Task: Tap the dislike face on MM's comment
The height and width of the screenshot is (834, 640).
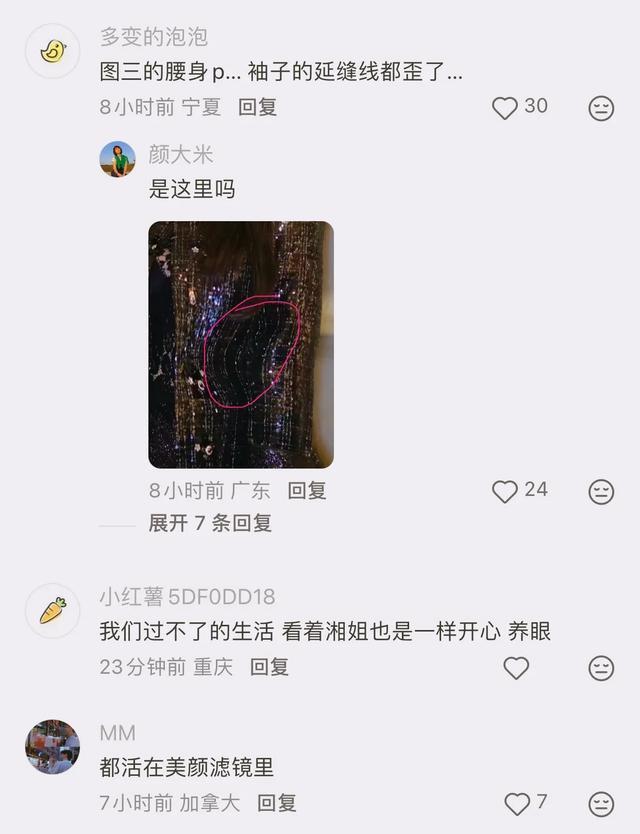Action: click(601, 803)
